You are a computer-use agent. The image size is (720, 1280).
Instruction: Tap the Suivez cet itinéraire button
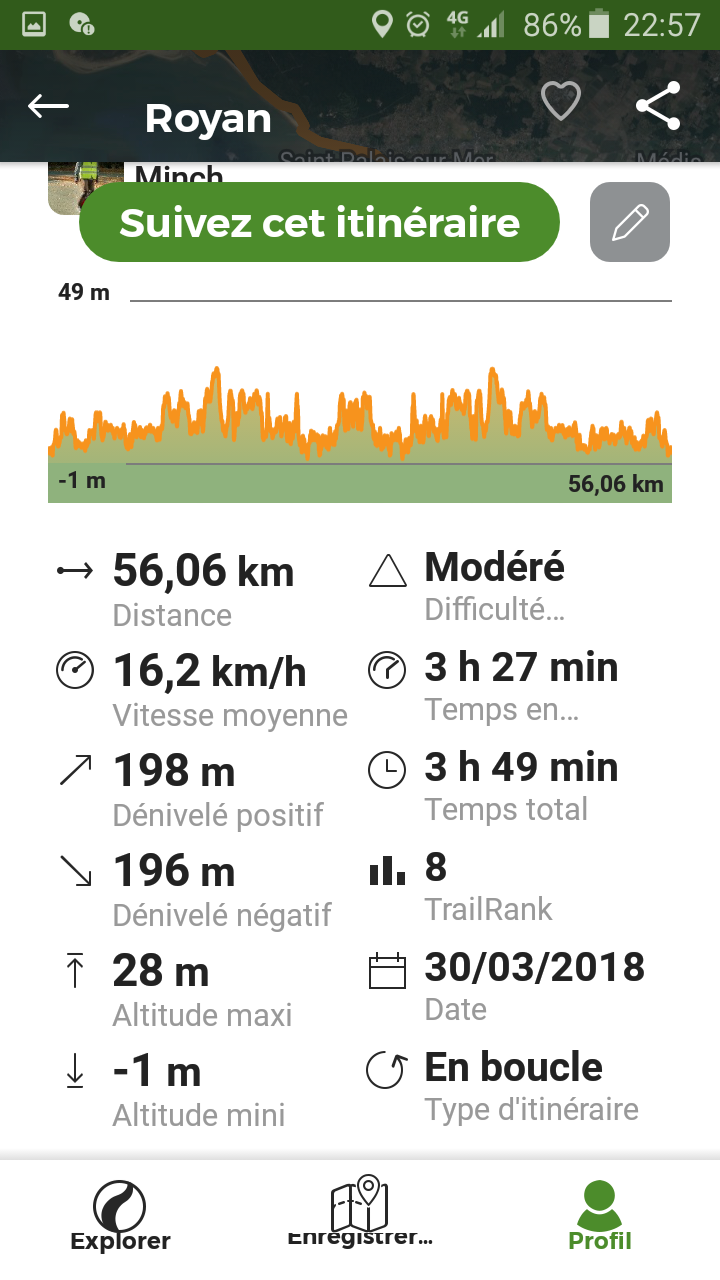(319, 222)
